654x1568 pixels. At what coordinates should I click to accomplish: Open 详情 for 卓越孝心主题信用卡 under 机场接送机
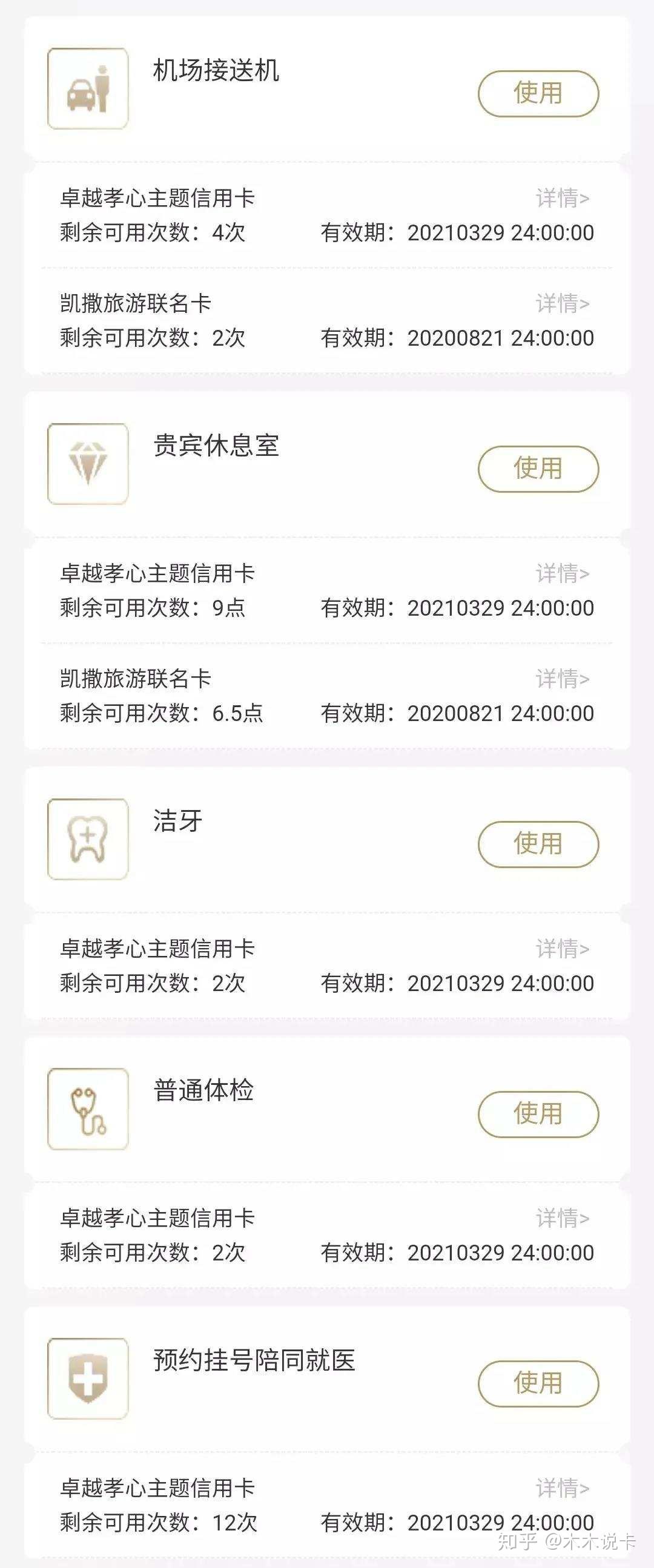(562, 199)
